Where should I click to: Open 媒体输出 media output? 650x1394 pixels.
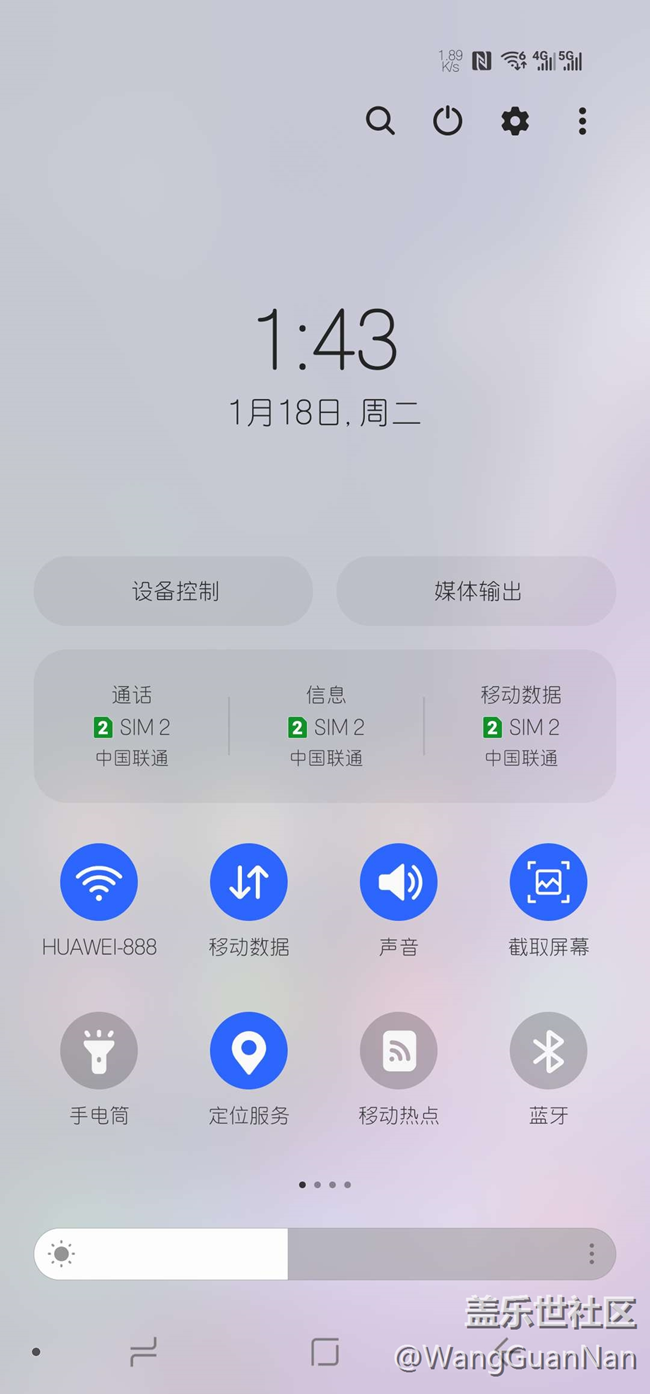coord(477,591)
